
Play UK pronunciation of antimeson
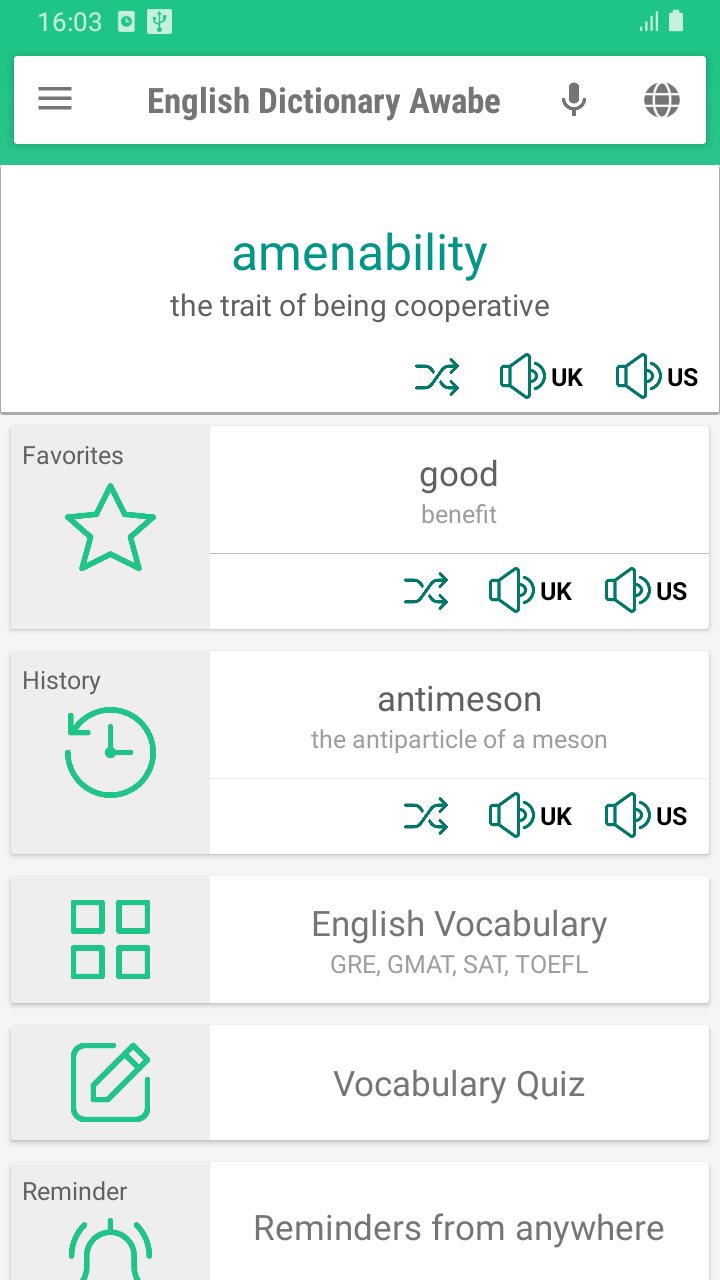pos(530,816)
